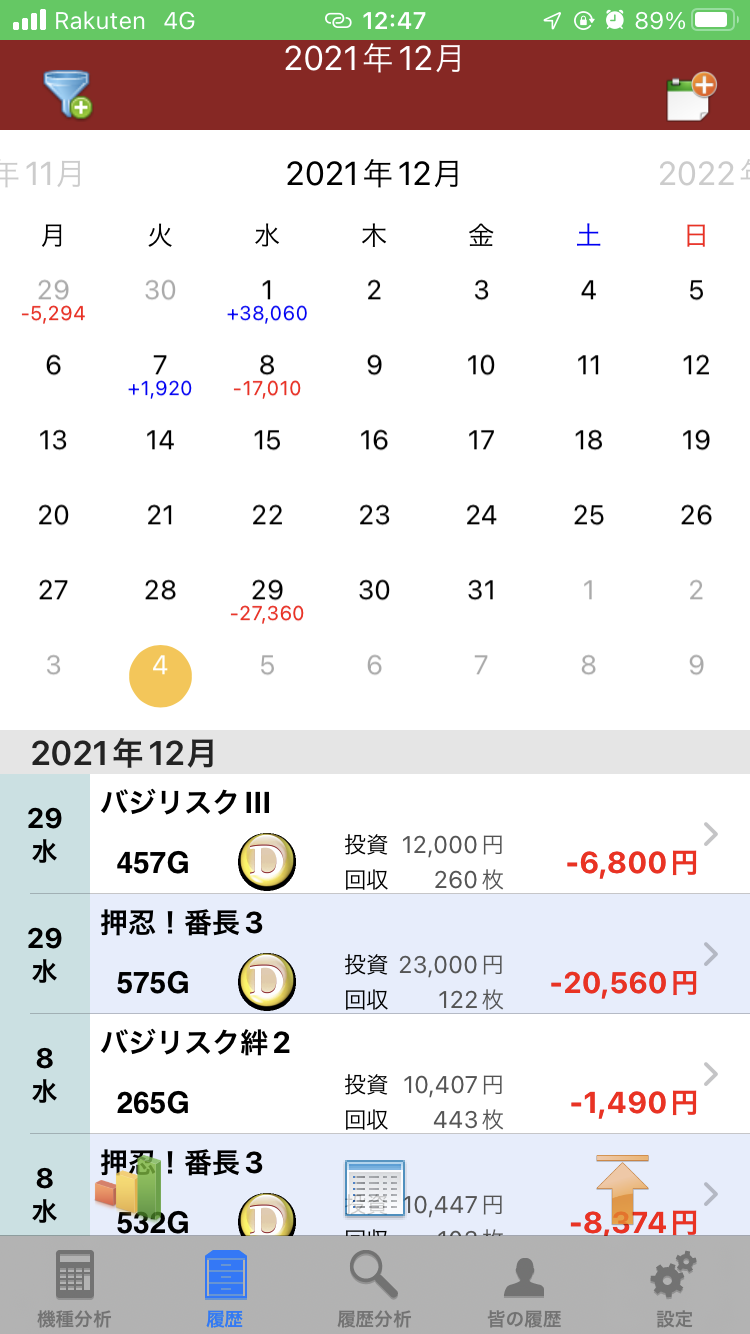Open the 押忍！番長3 record with 575G

point(375,954)
